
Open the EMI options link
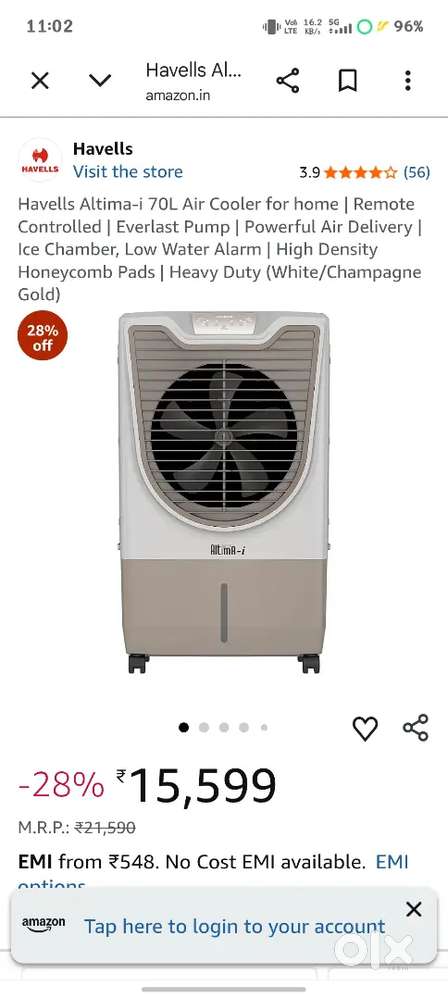click(391, 862)
